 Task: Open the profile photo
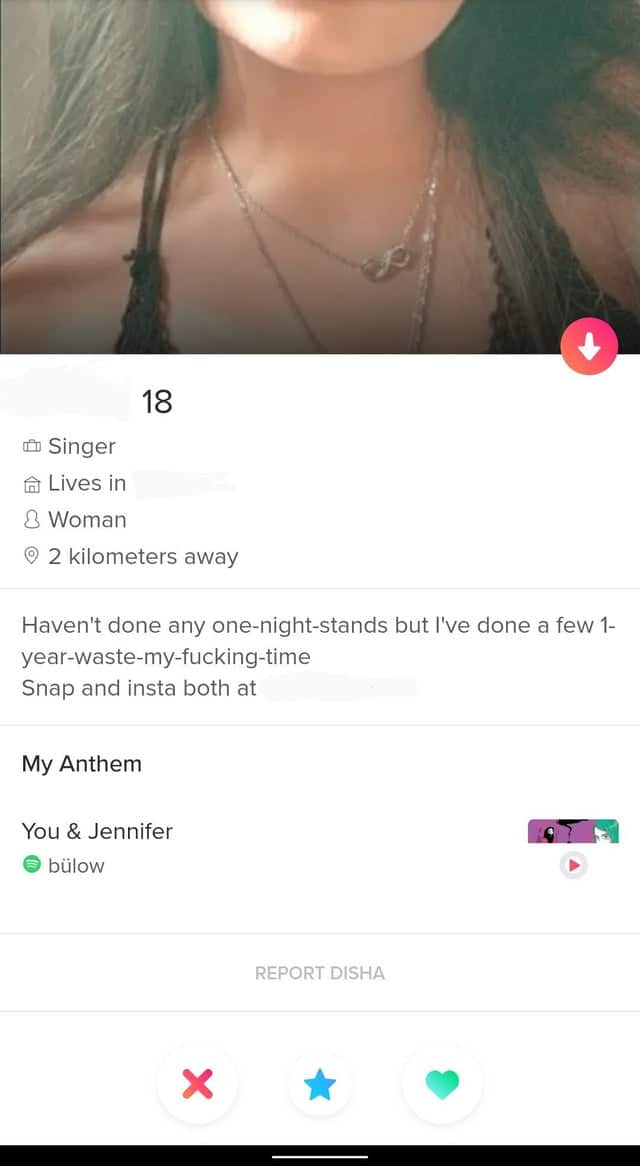320,170
